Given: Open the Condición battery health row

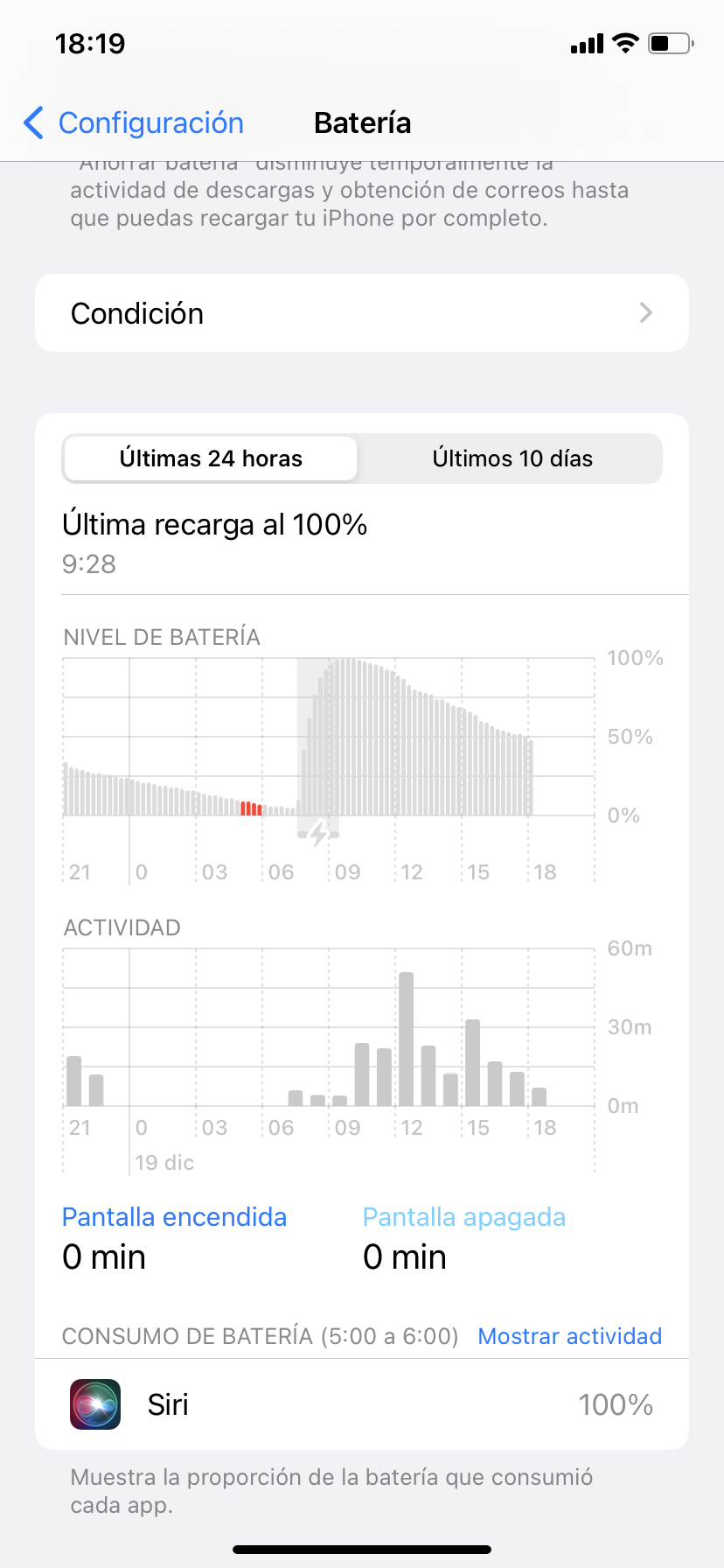Looking at the screenshot, I should (x=362, y=313).
